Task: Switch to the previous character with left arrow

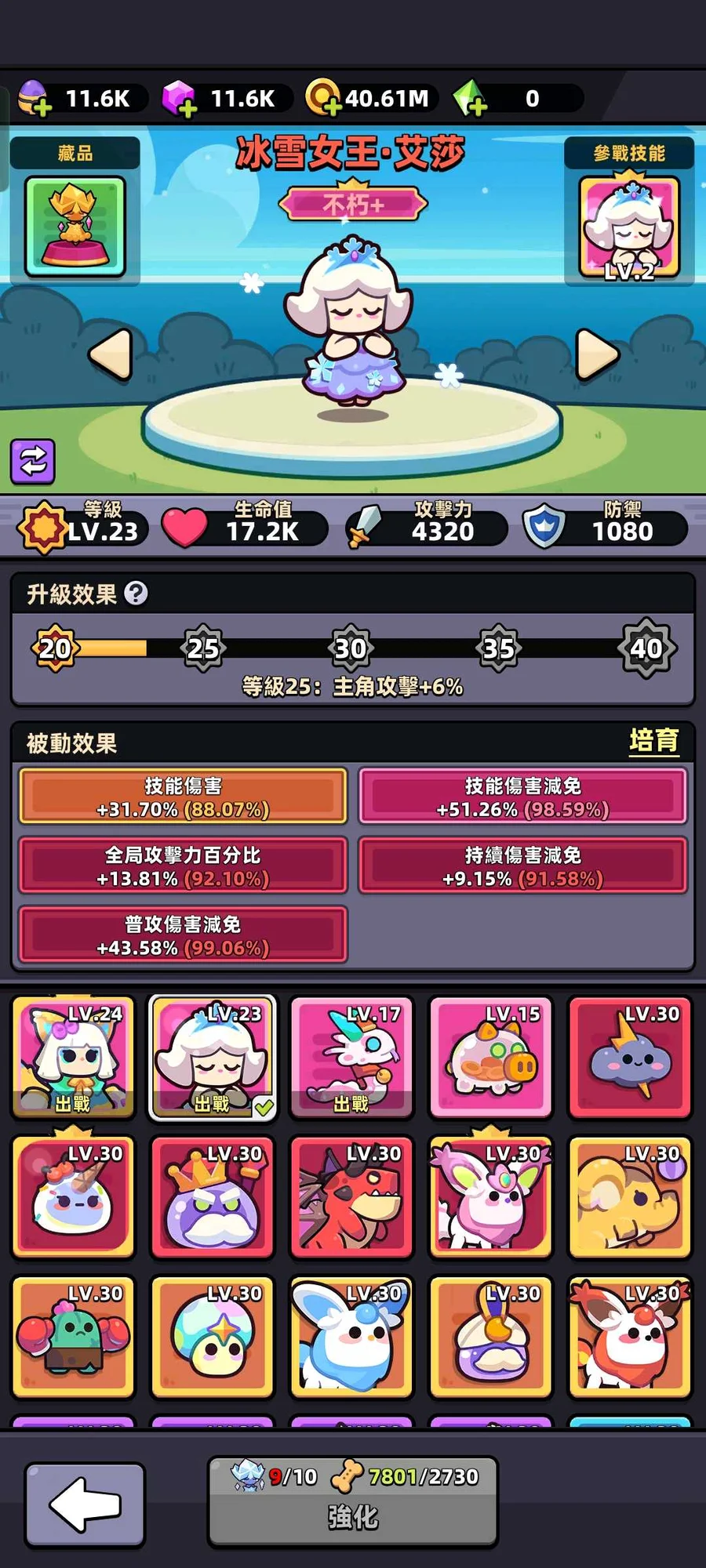Action: click(111, 354)
